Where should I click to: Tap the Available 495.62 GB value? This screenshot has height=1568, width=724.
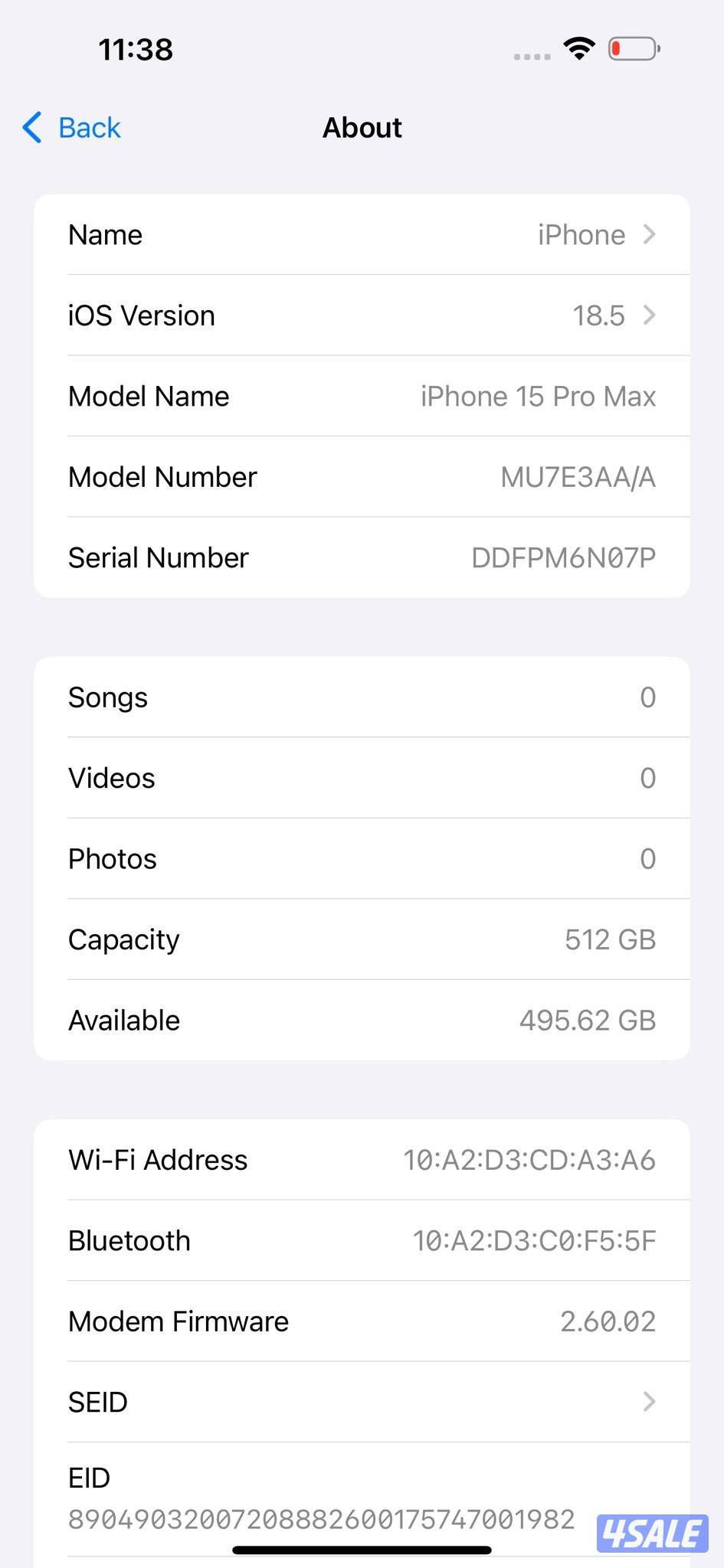pyautogui.click(x=588, y=1019)
